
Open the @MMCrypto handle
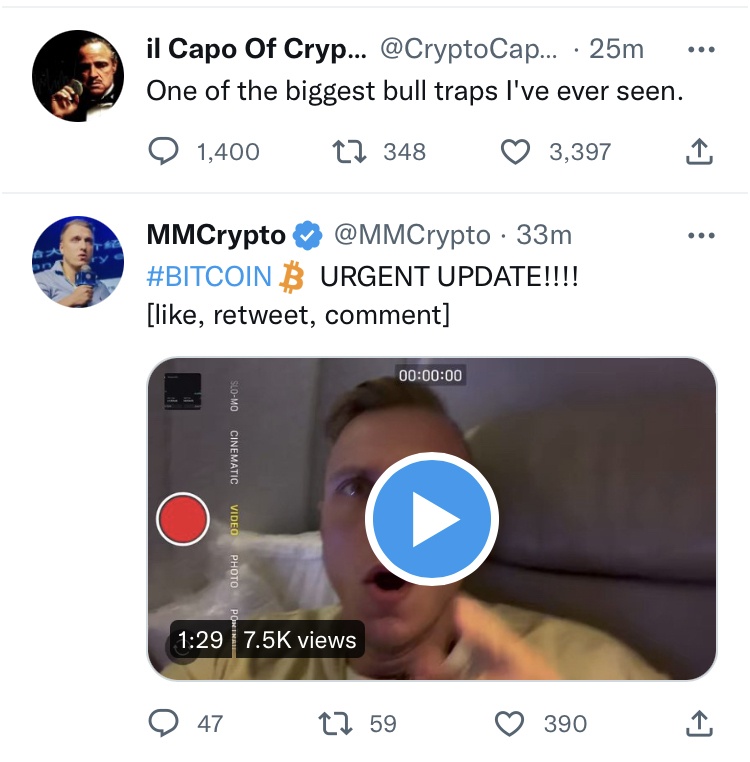[410, 236]
